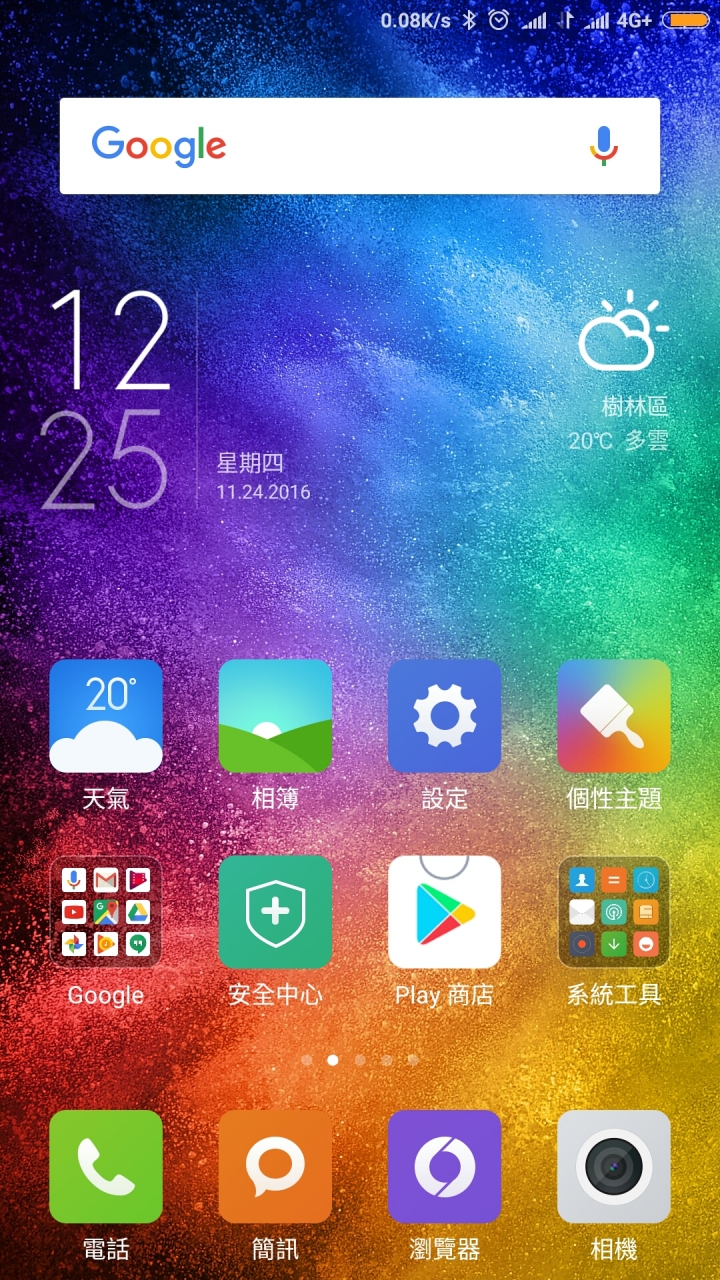The width and height of the screenshot is (720, 1280).
Task: Open the 相簿 gallery app
Action: coord(275,716)
